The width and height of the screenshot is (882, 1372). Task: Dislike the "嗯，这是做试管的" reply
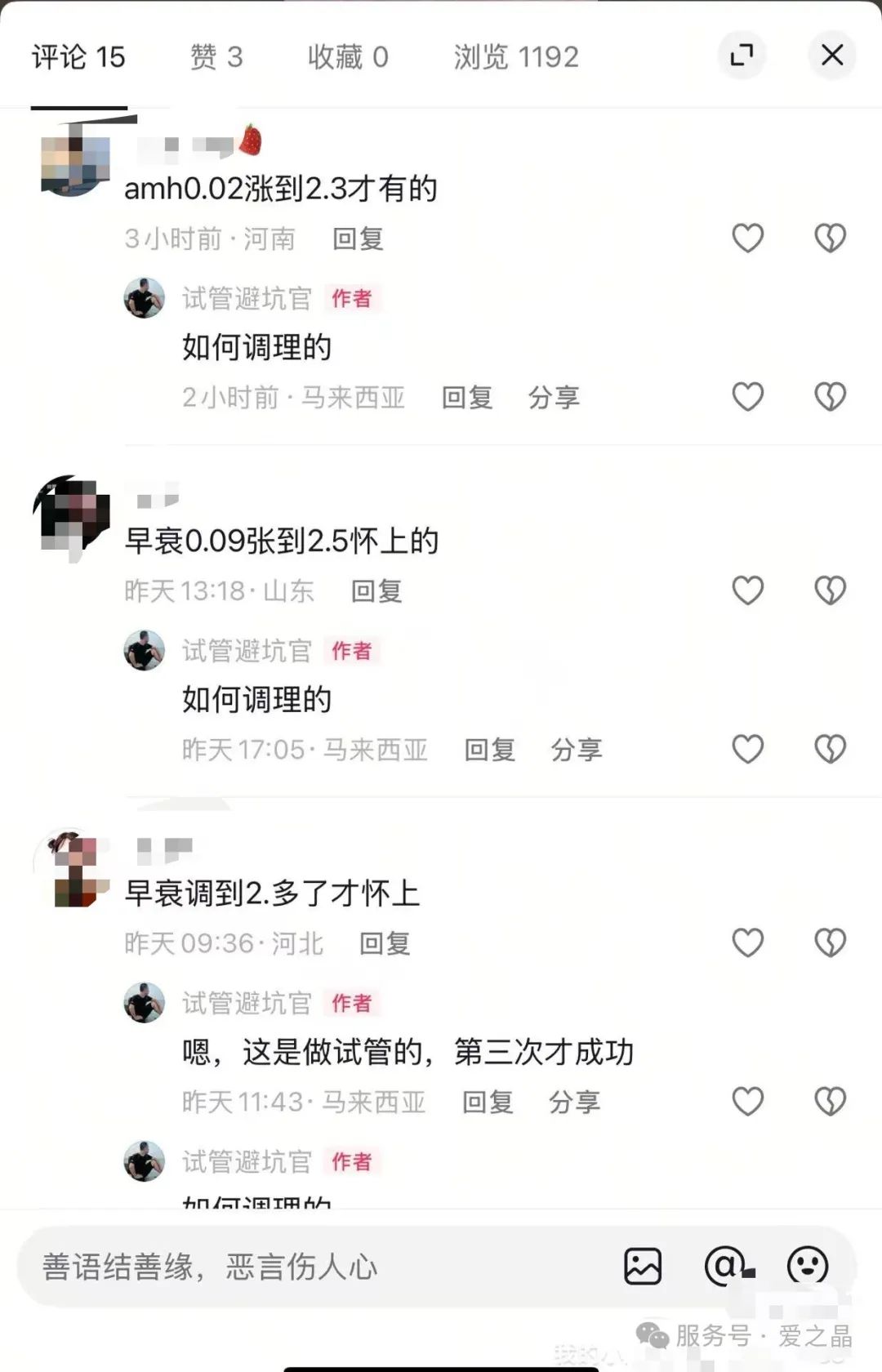tap(831, 1101)
